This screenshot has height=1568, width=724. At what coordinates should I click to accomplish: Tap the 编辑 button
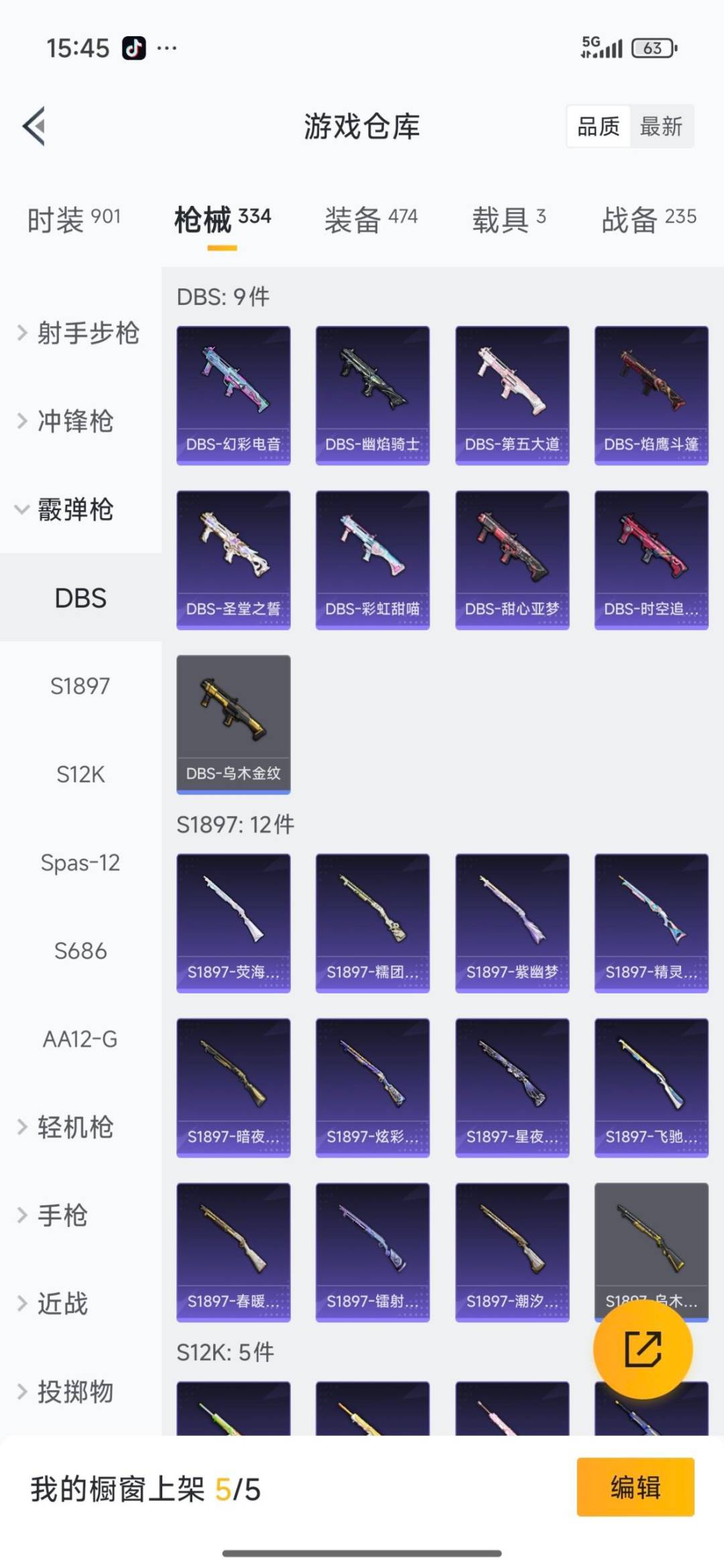click(x=635, y=1487)
